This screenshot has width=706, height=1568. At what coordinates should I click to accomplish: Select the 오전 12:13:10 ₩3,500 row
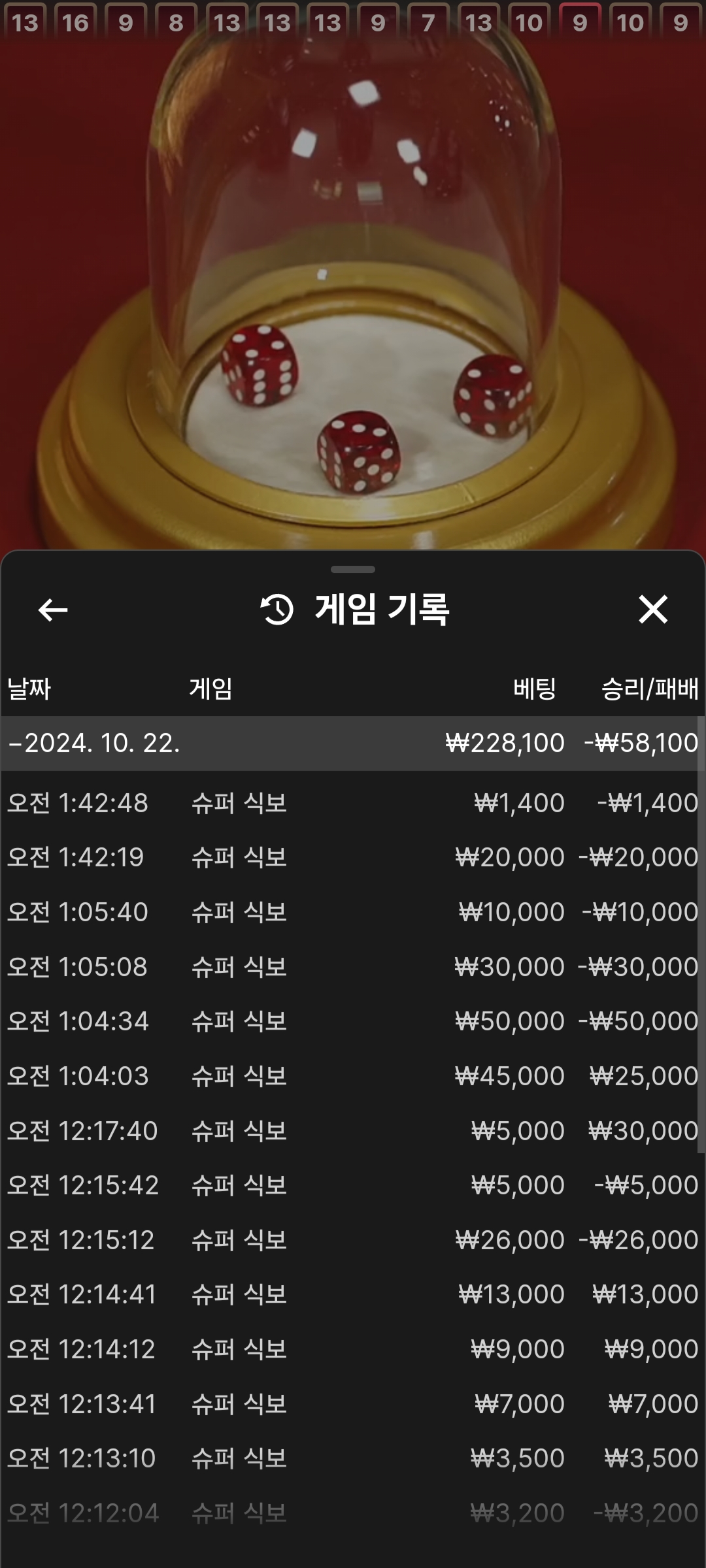(x=353, y=1458)
